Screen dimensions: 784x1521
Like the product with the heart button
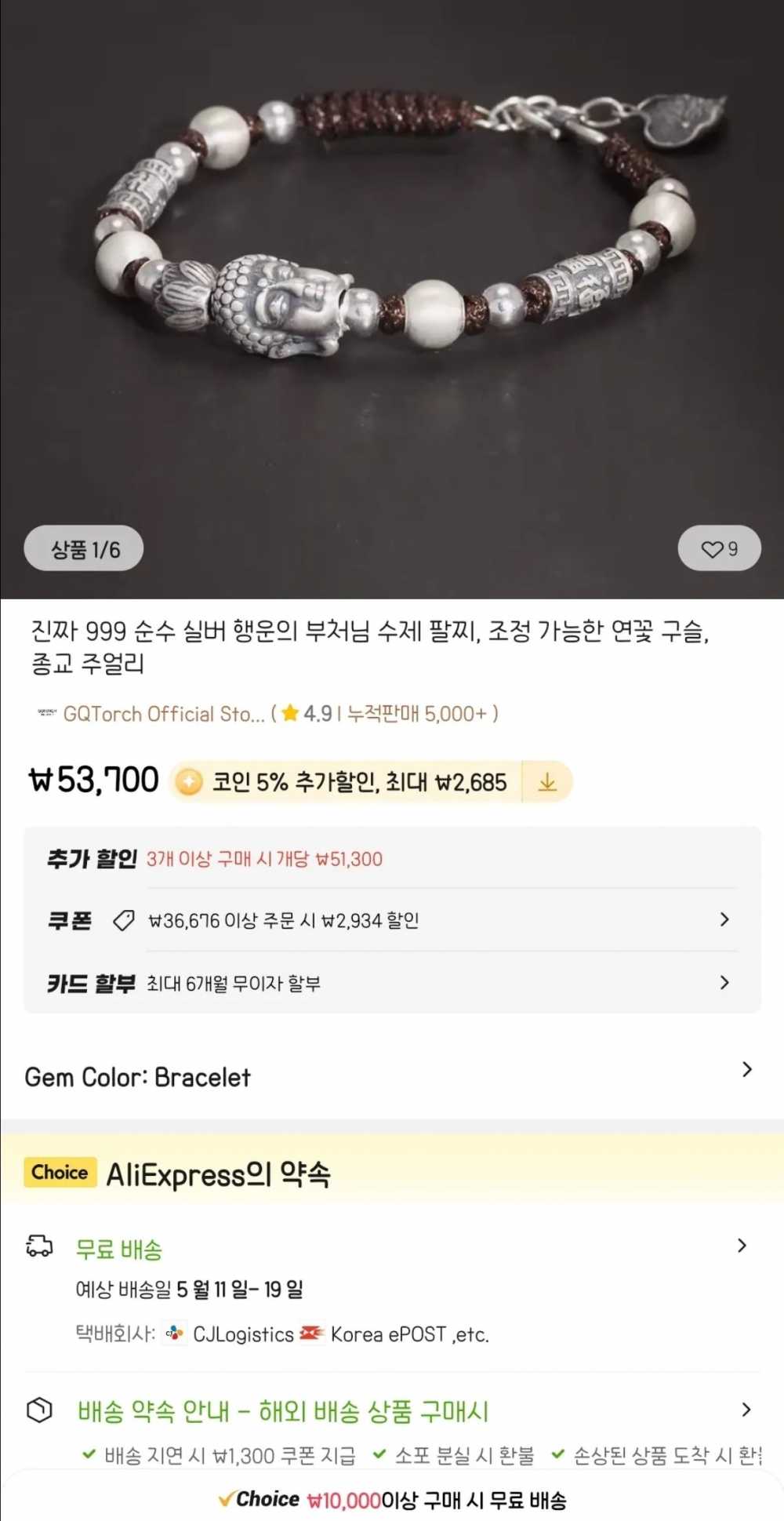[718, 549]
